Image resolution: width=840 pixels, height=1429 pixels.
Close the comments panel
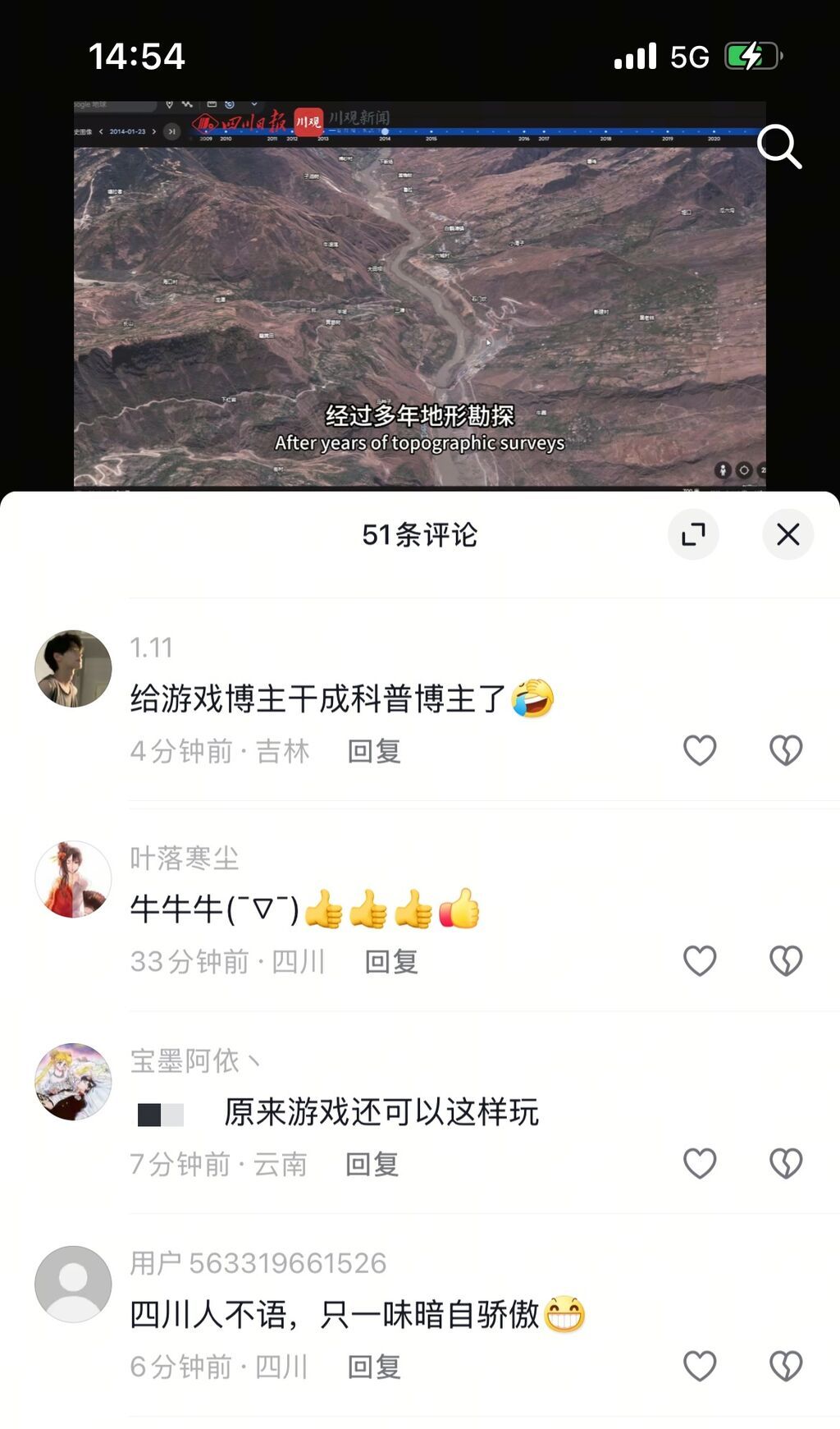[787, 534]
